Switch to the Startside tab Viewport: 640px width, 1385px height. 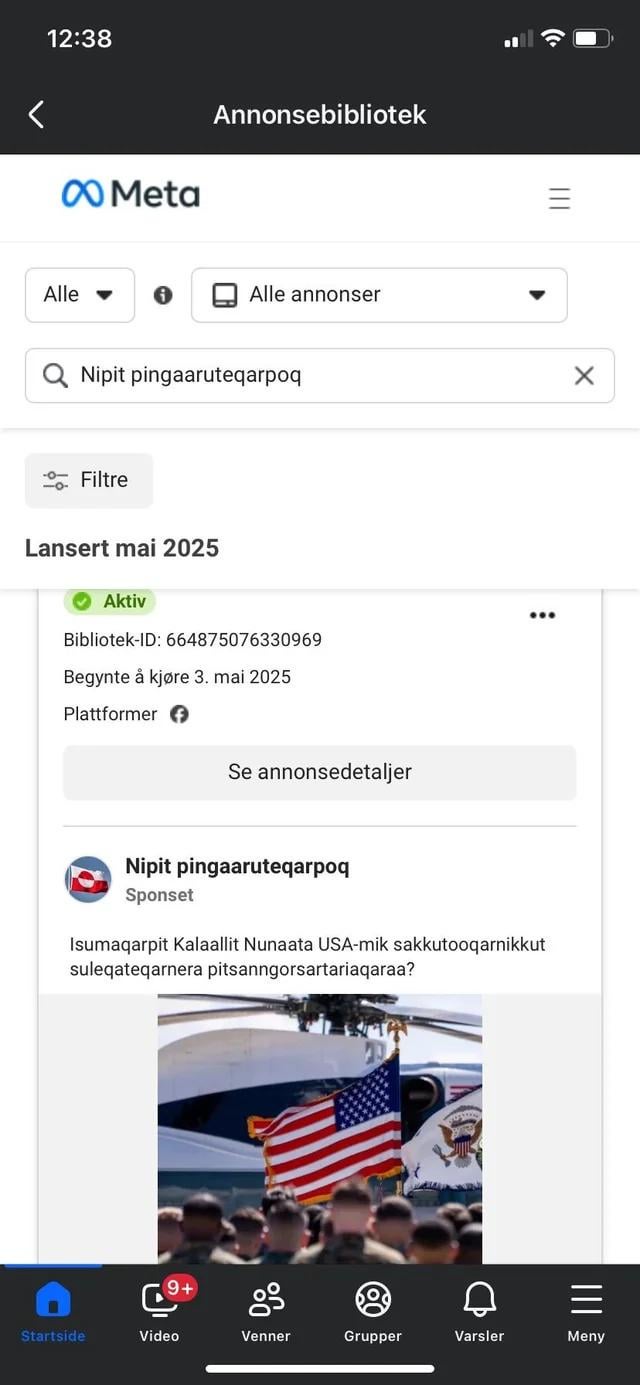pos(53,1312)
